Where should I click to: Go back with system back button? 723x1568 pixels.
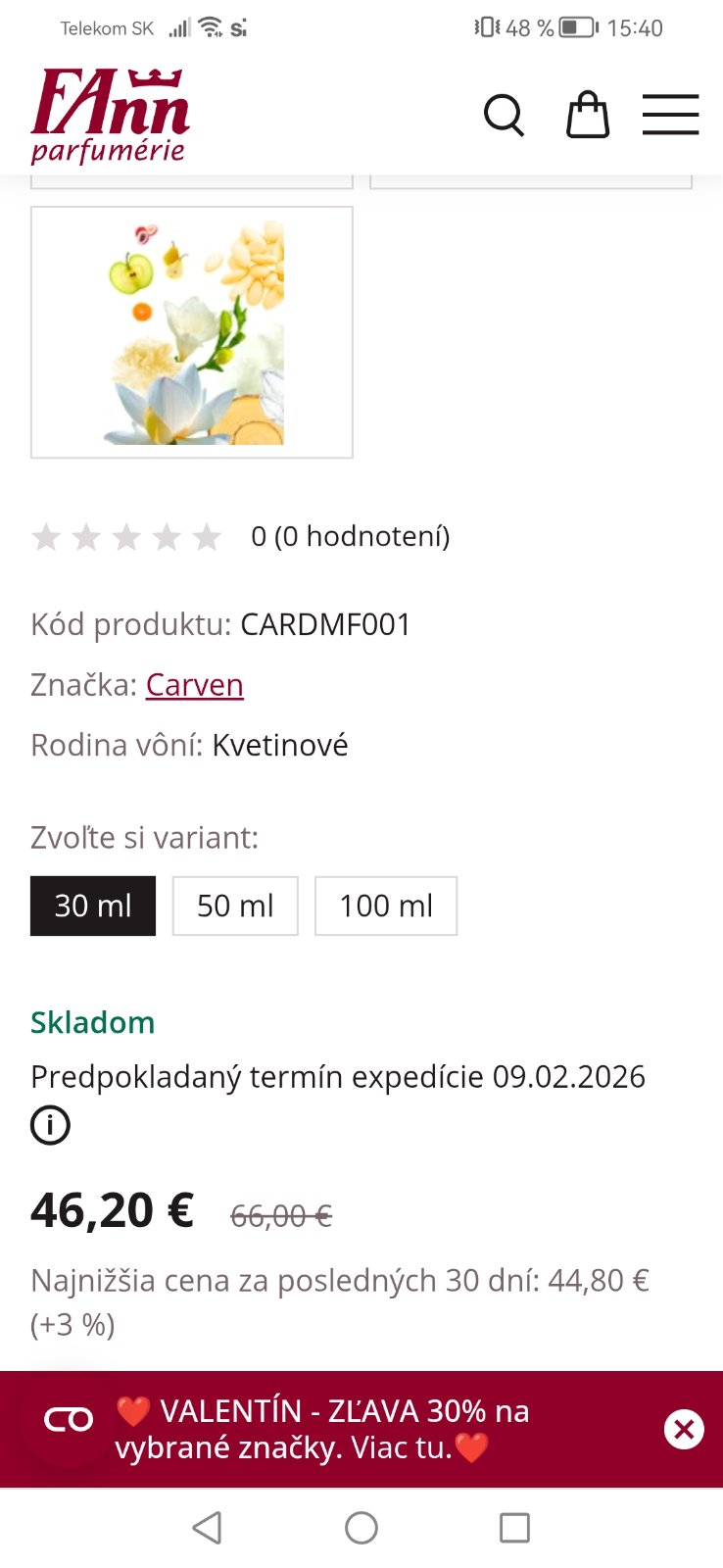click(207, 1527)
